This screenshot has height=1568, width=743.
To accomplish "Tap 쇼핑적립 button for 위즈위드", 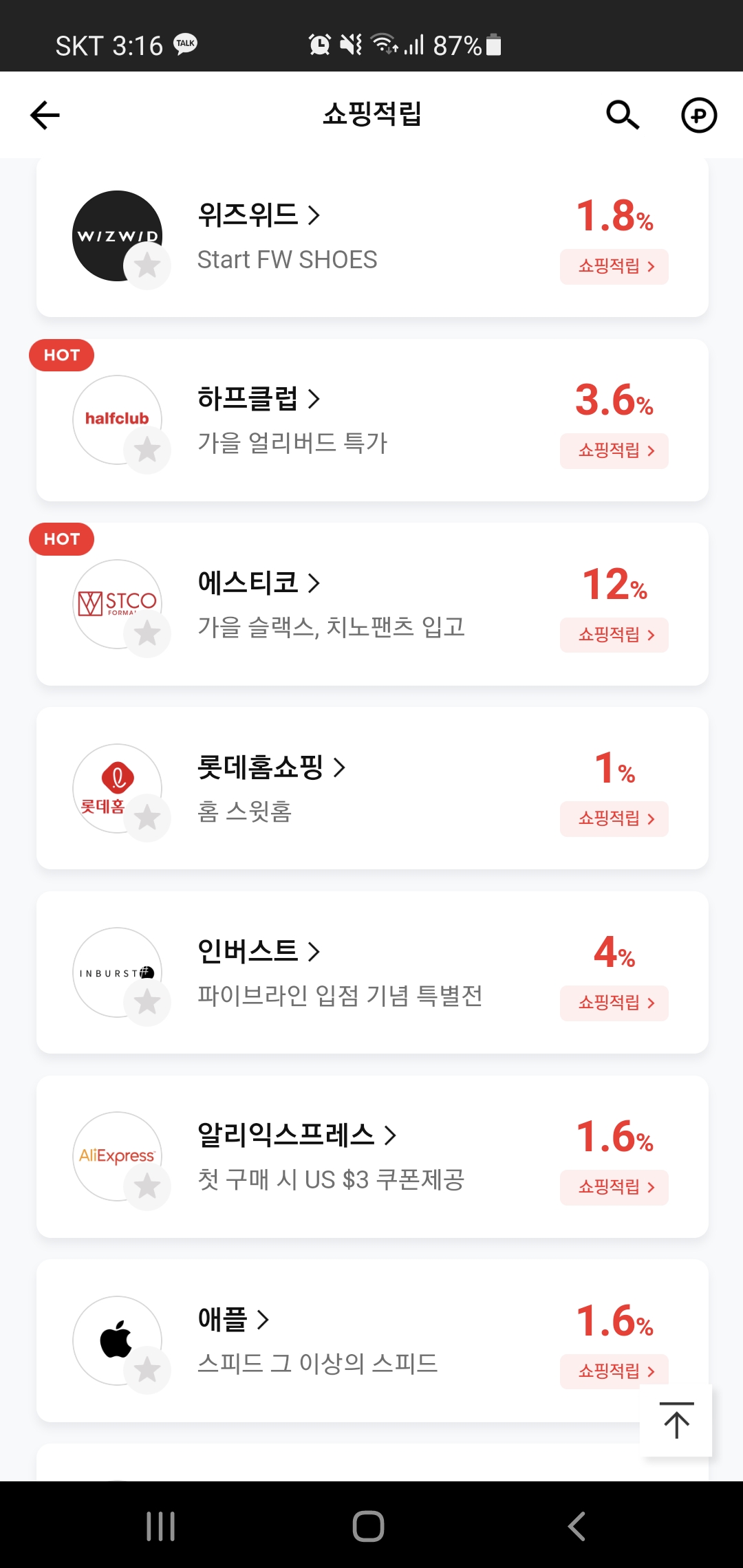I will (614, 267).
